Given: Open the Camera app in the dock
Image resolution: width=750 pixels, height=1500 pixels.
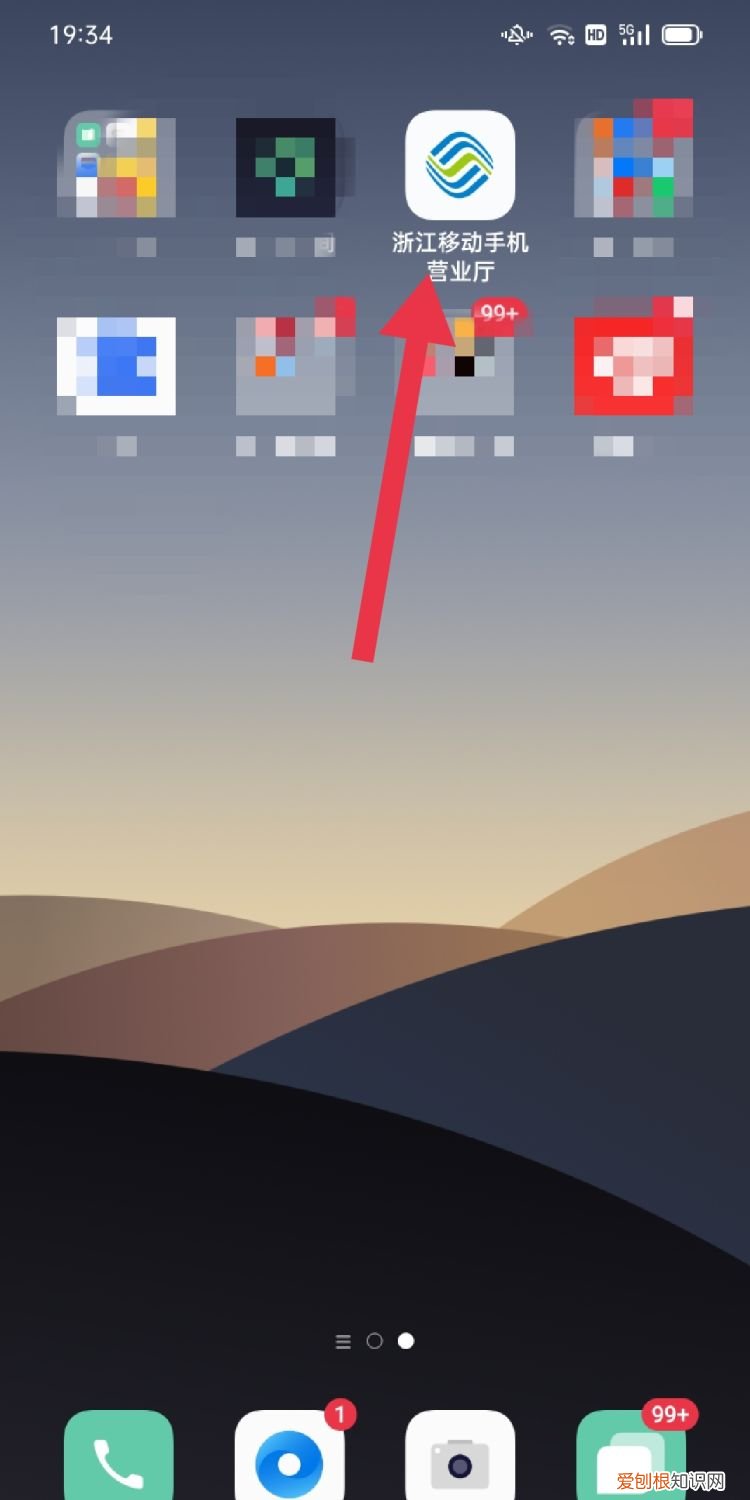Looking at the screenshot, I should pyautogui.click(x=460, y=1461).
